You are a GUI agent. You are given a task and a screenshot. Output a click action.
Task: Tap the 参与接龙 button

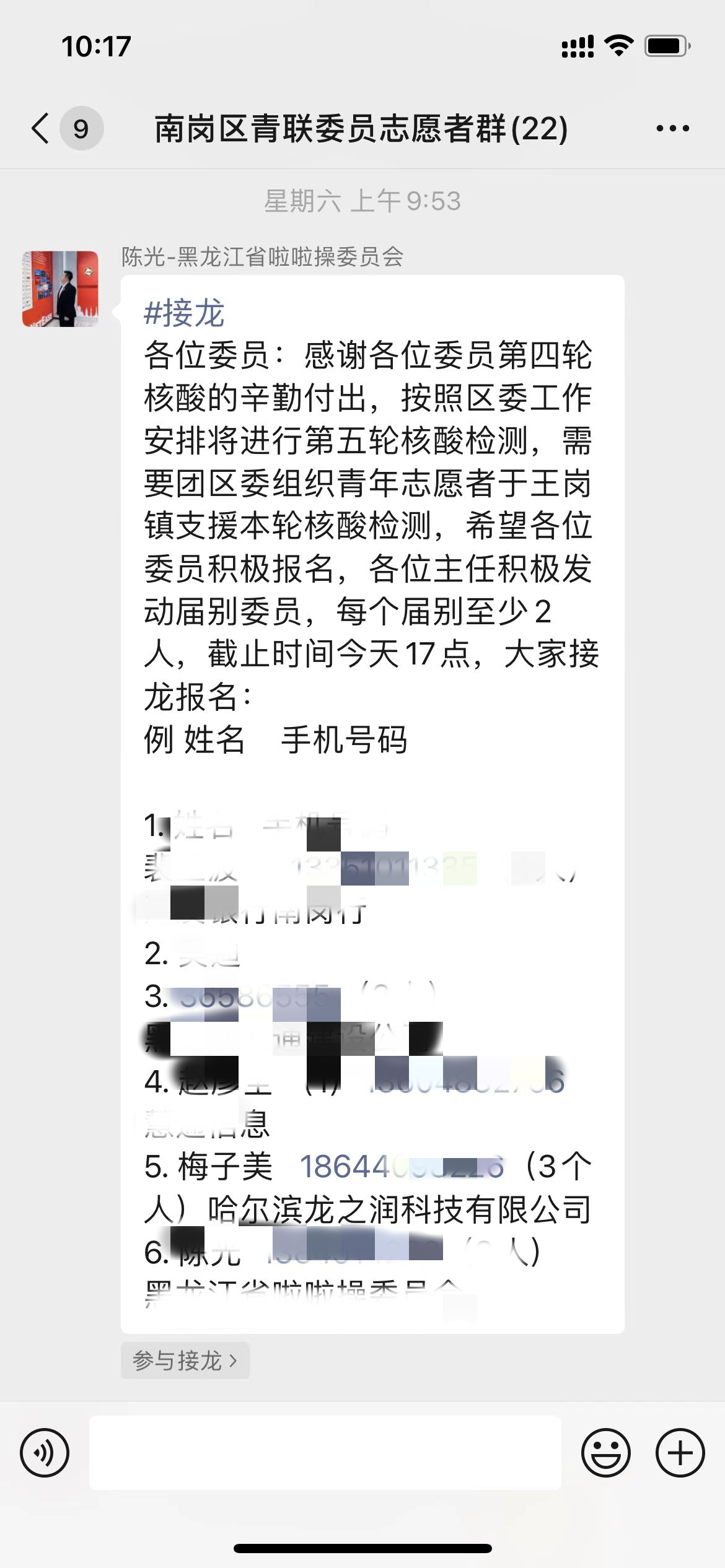185,1361
